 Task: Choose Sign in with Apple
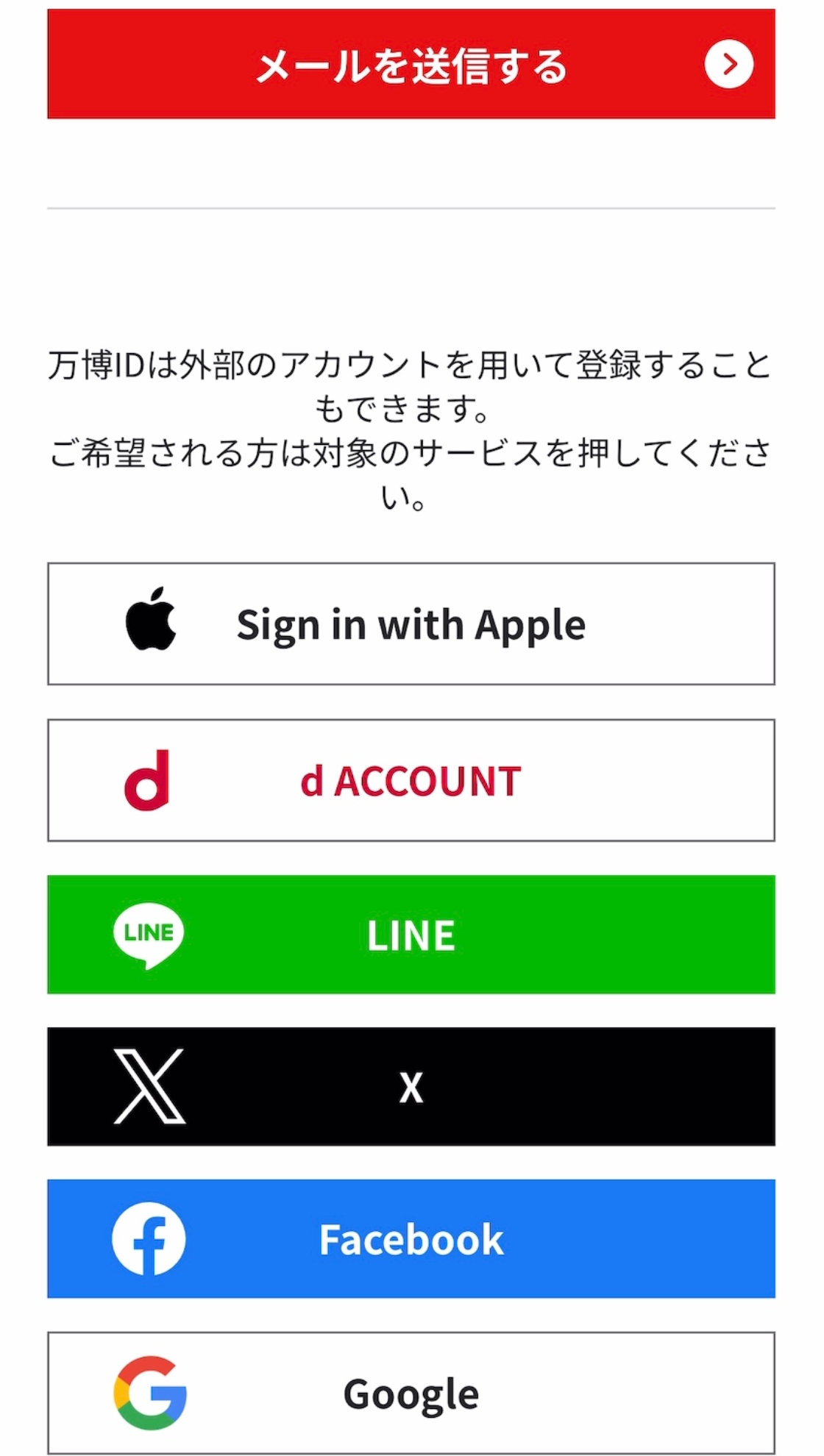pos(411,624)
